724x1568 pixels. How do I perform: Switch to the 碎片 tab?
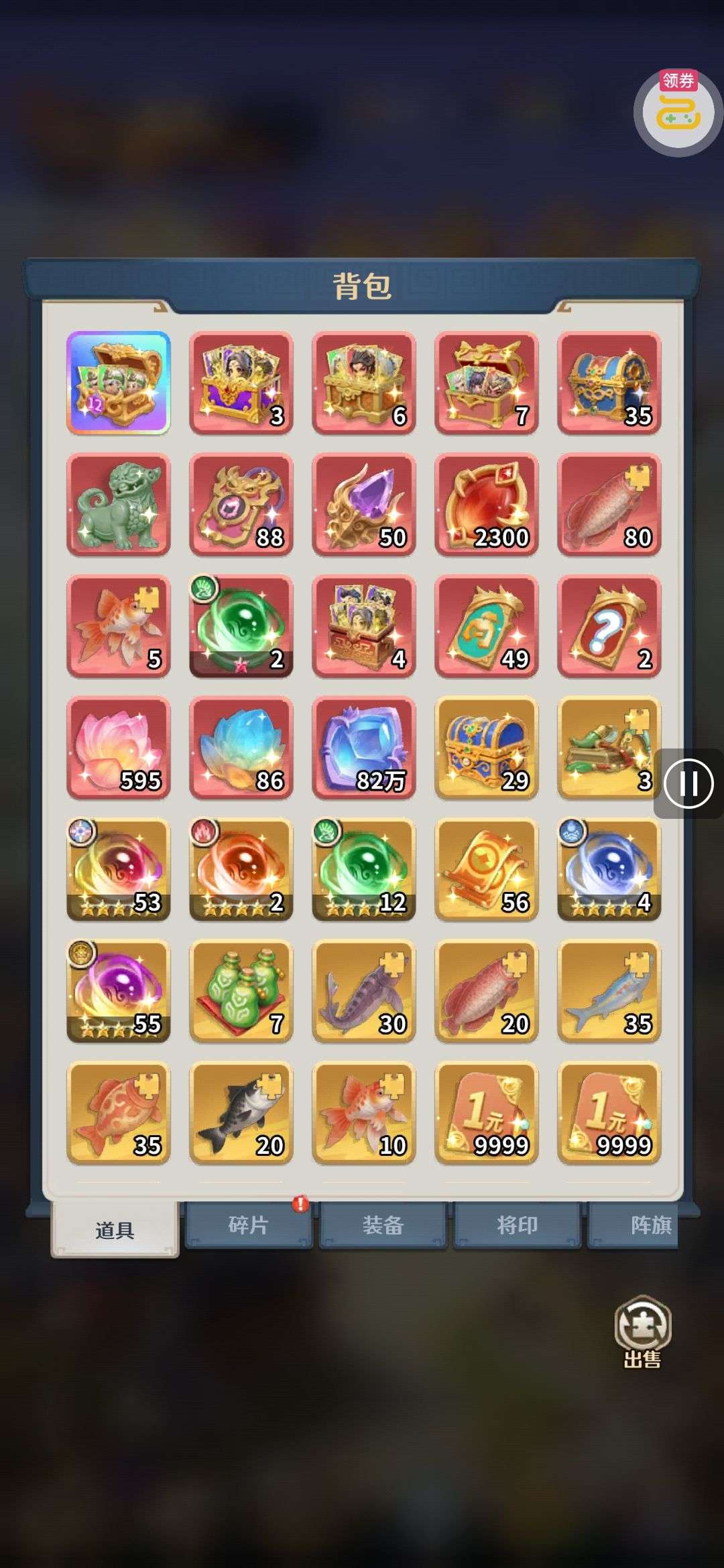pos(249,1225)
